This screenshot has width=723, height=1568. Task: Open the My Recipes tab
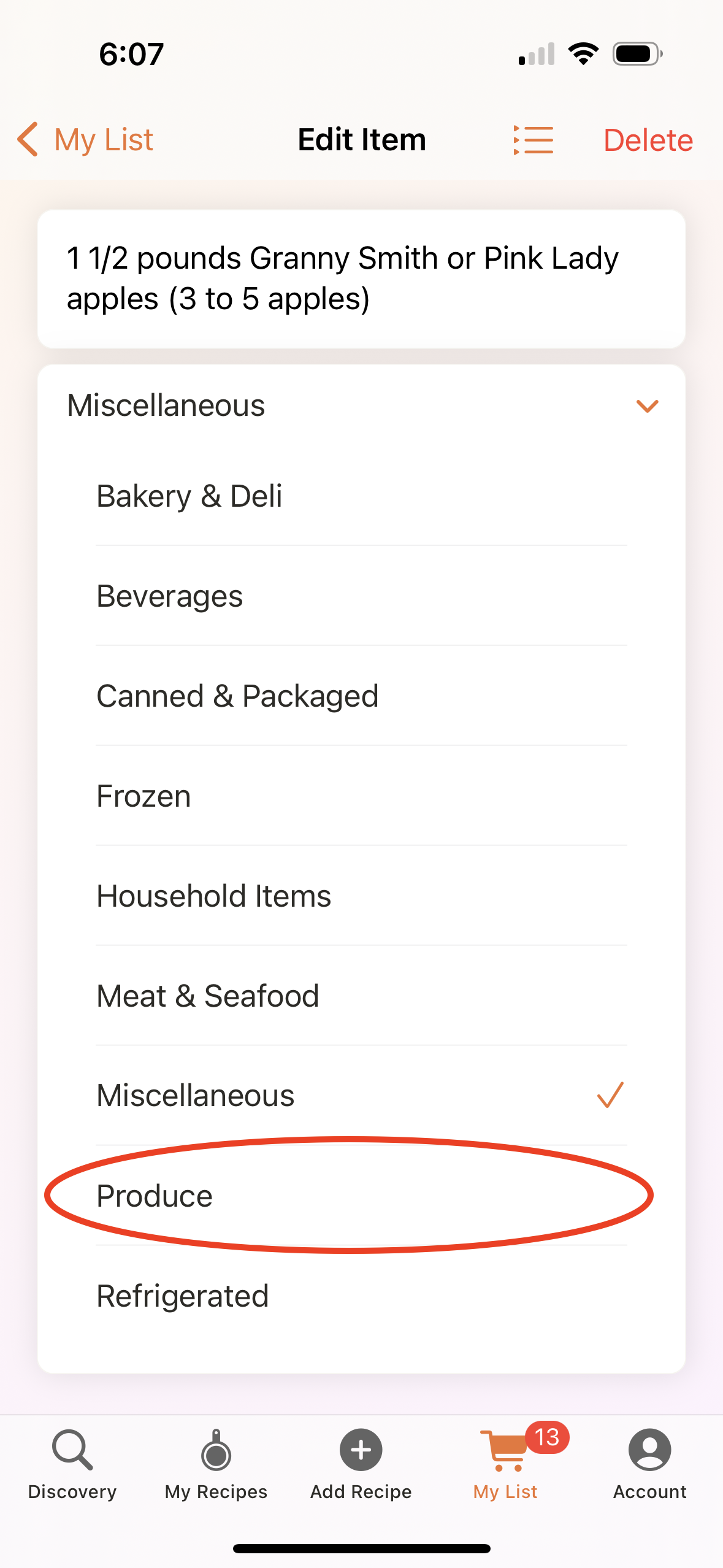216,1465
